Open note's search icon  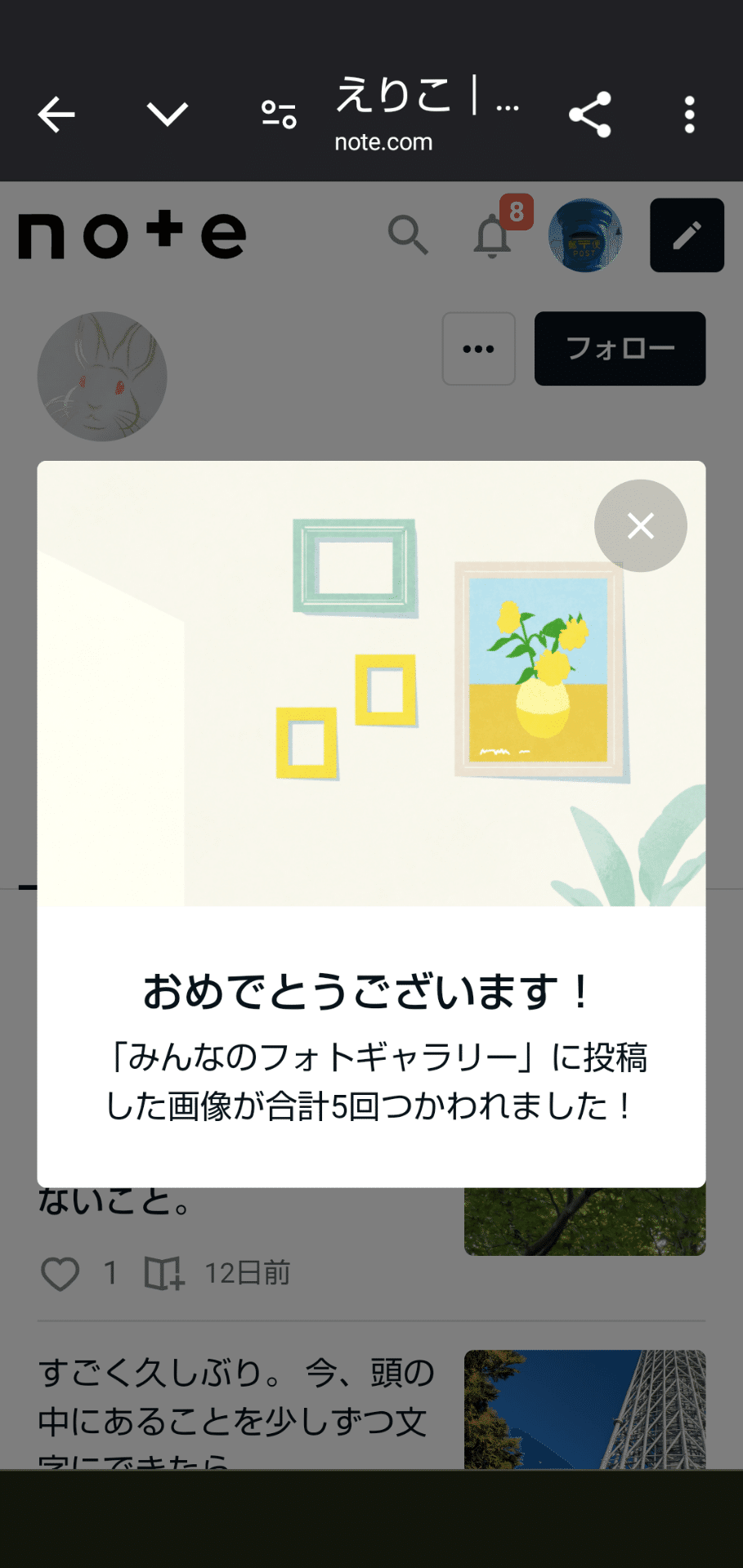(x=410, y=235)
